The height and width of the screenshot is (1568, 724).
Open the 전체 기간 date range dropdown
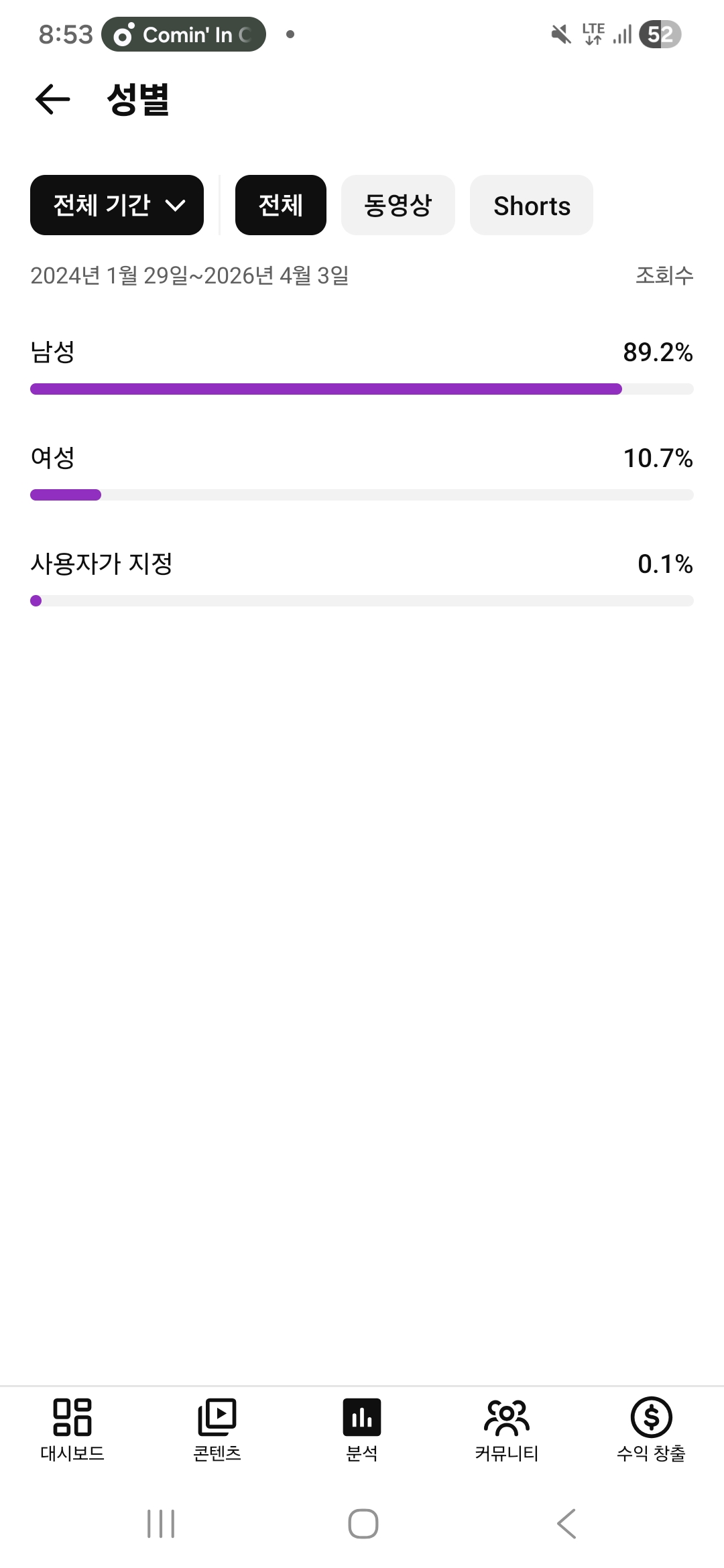(117, 205)
